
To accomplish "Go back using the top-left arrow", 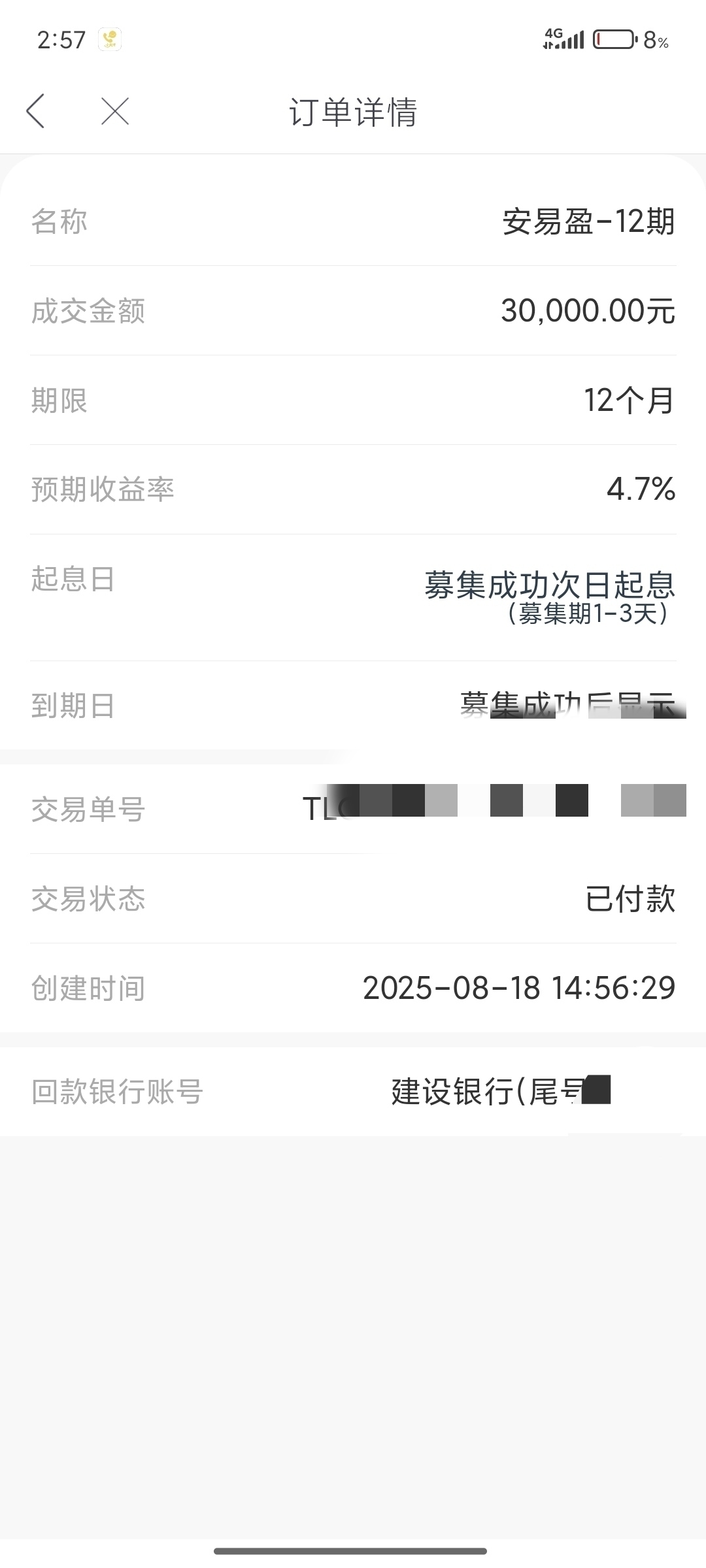I will [x=36, y=111].
